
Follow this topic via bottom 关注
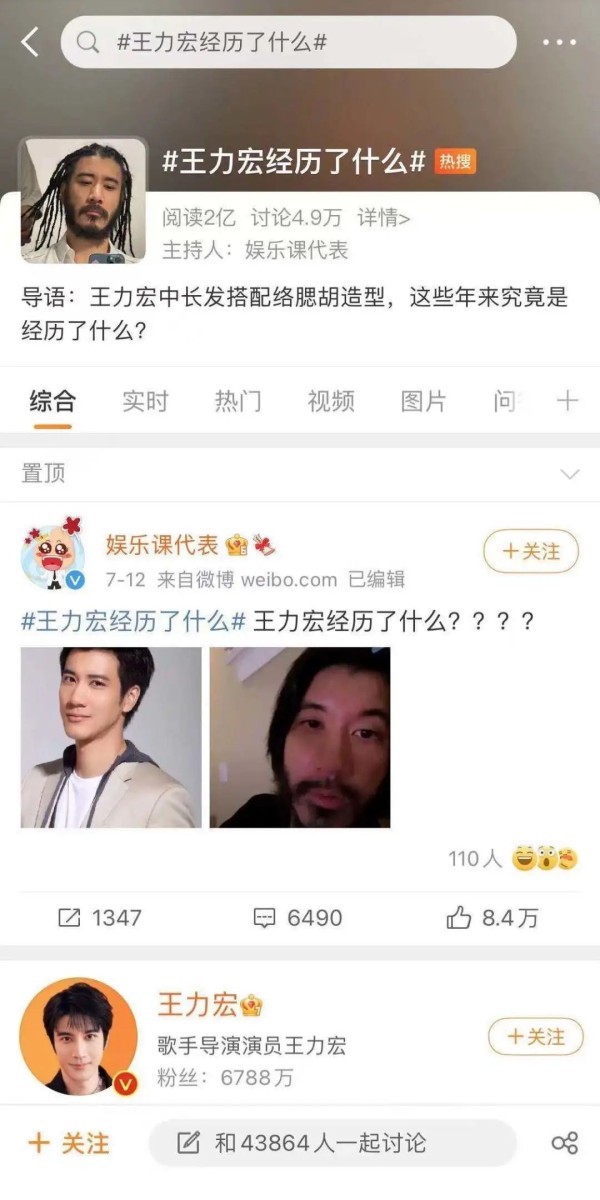(69, 1143)
